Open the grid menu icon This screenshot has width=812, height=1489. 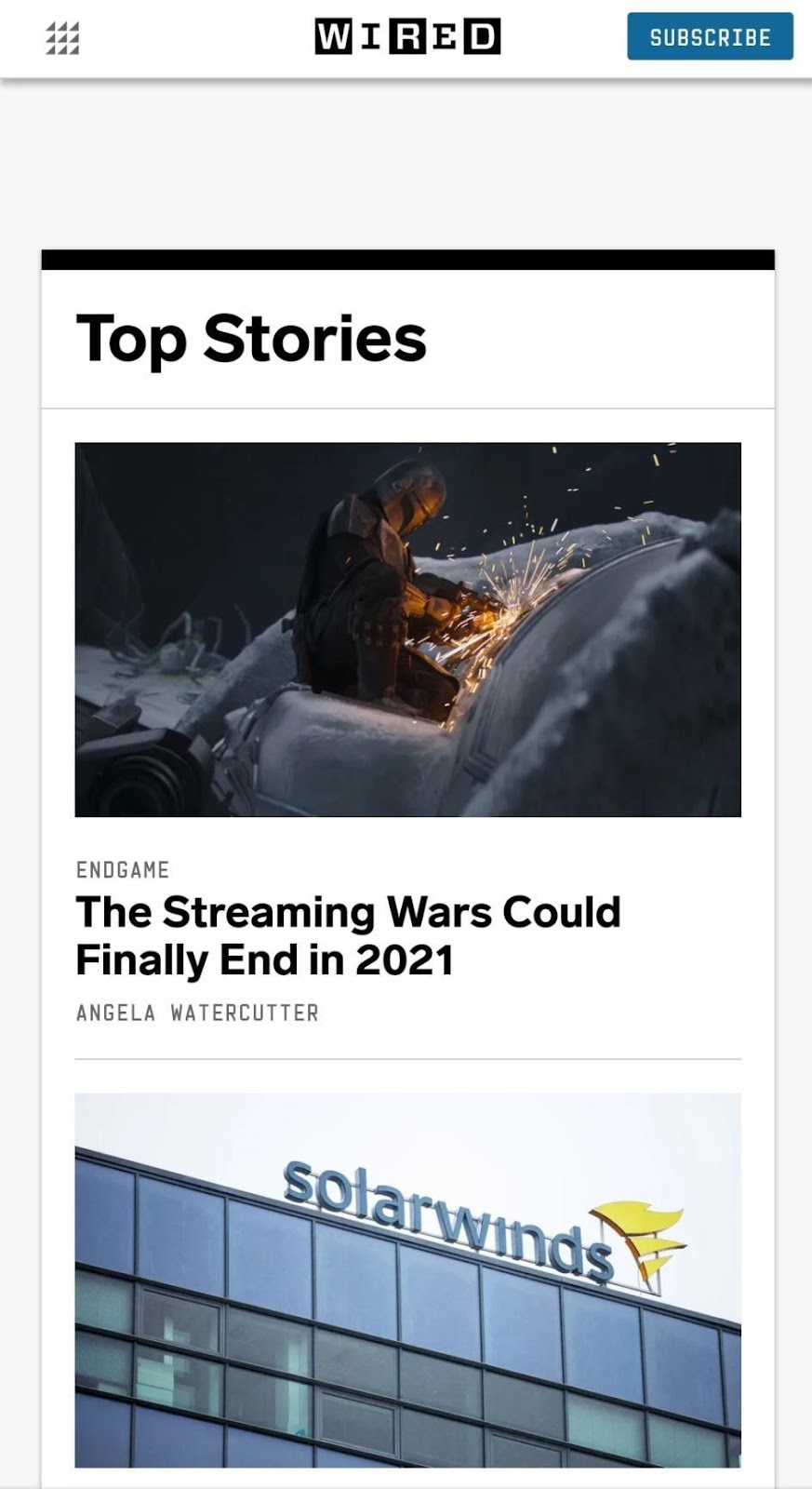coord(62,38)
